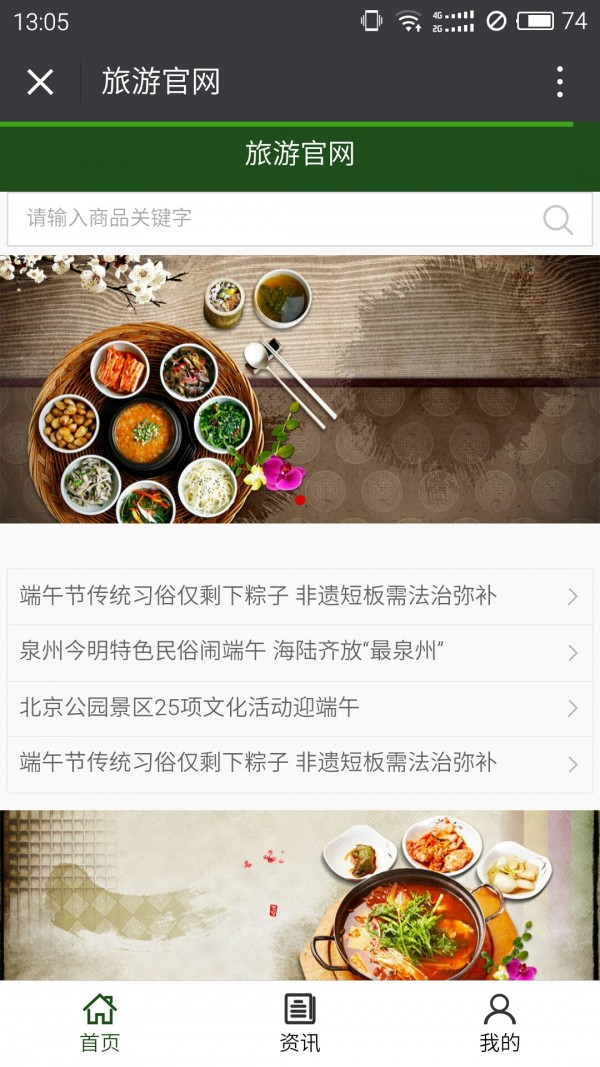Focus the product keyword search field
The width and height of the screenshot is (600, 1067).
[x=270, y=218]
